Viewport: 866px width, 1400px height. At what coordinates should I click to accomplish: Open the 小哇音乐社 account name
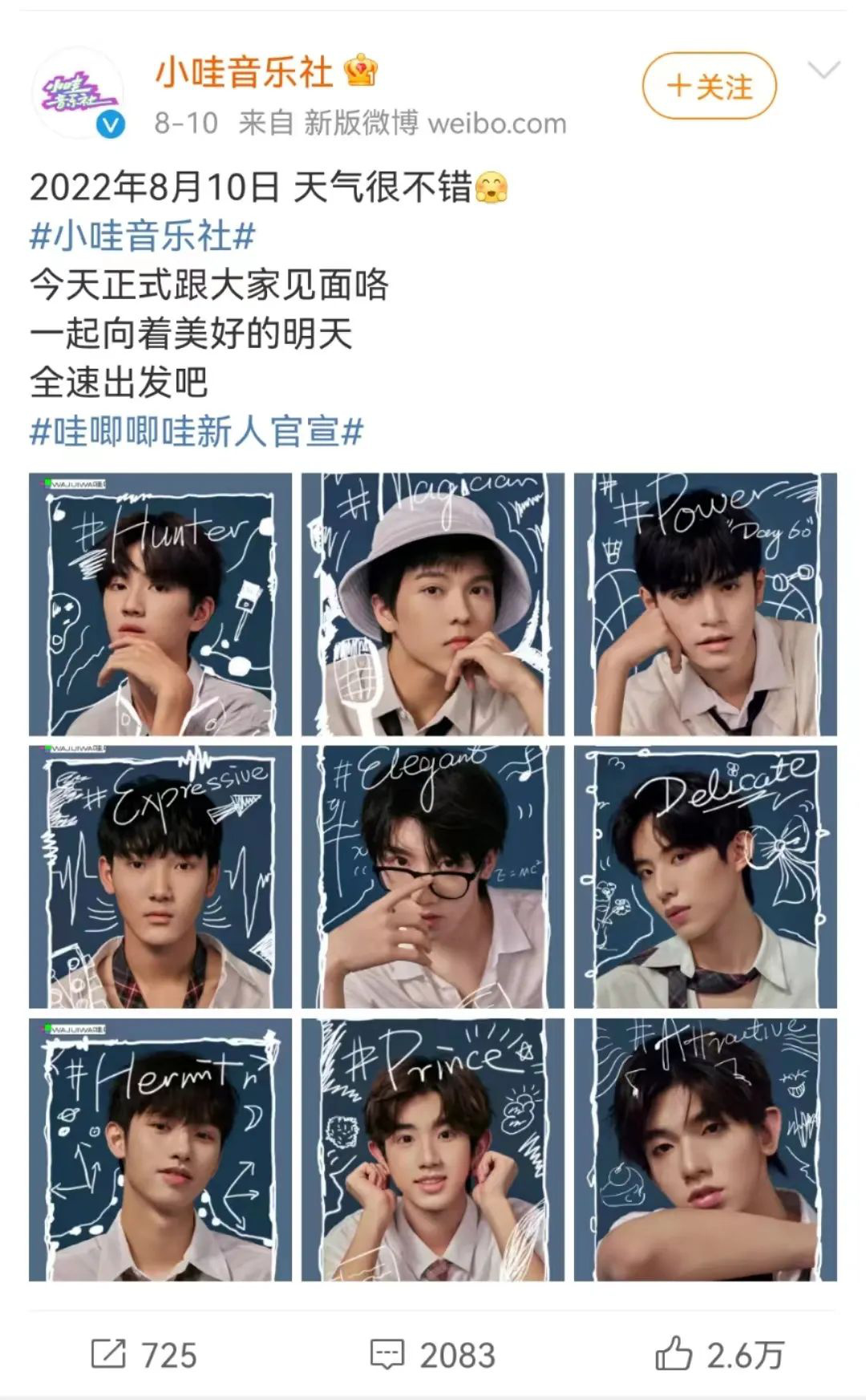(x=244, y=72)
